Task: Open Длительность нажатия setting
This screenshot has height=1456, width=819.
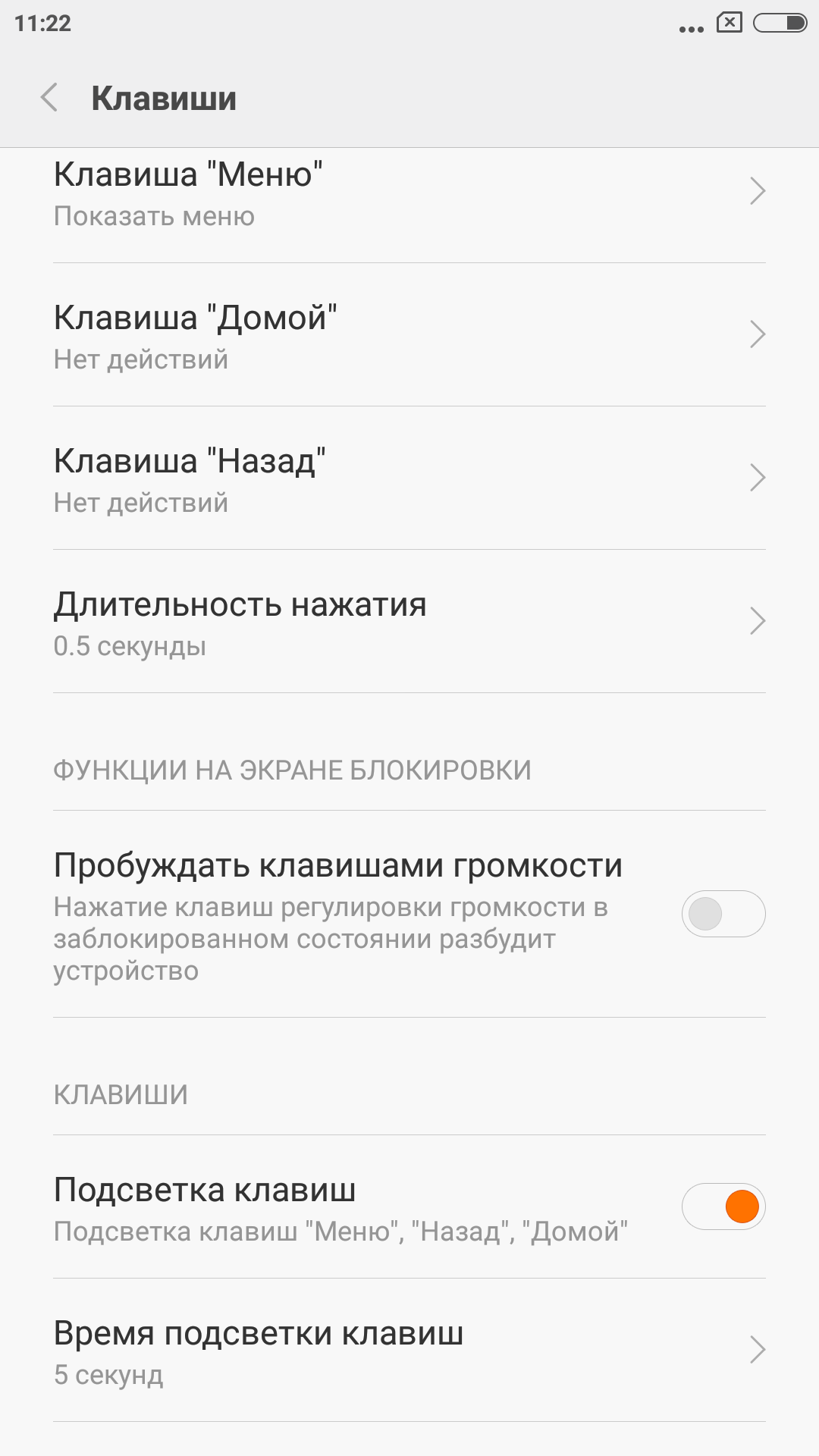Action: pyautogui.click(x=409, y=623)
